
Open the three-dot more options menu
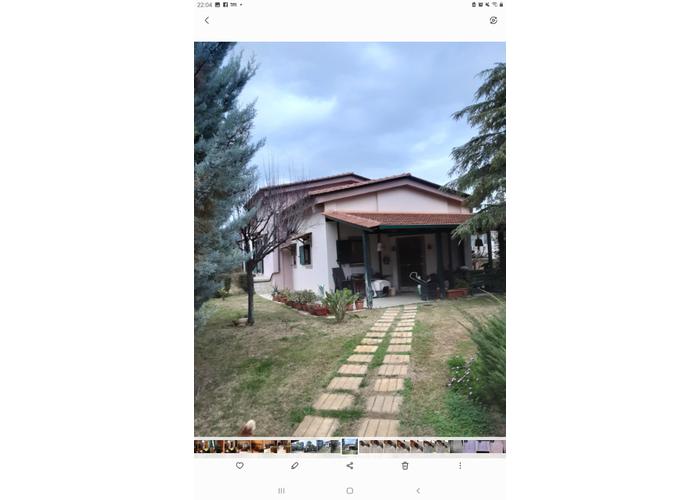pos(460,465)
